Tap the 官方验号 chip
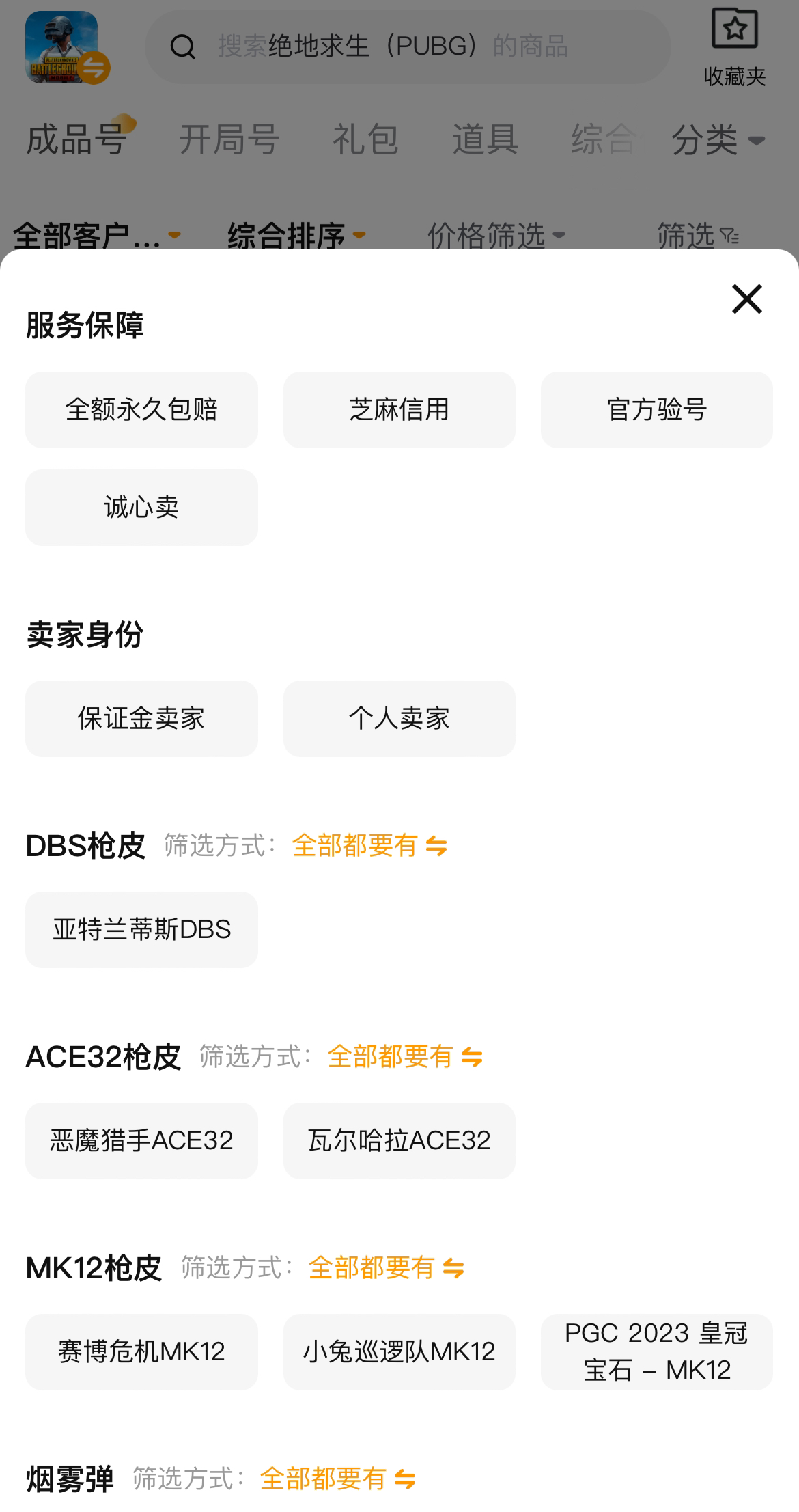The height and width of the screenshot is (1512, 799). click(656, 410)
